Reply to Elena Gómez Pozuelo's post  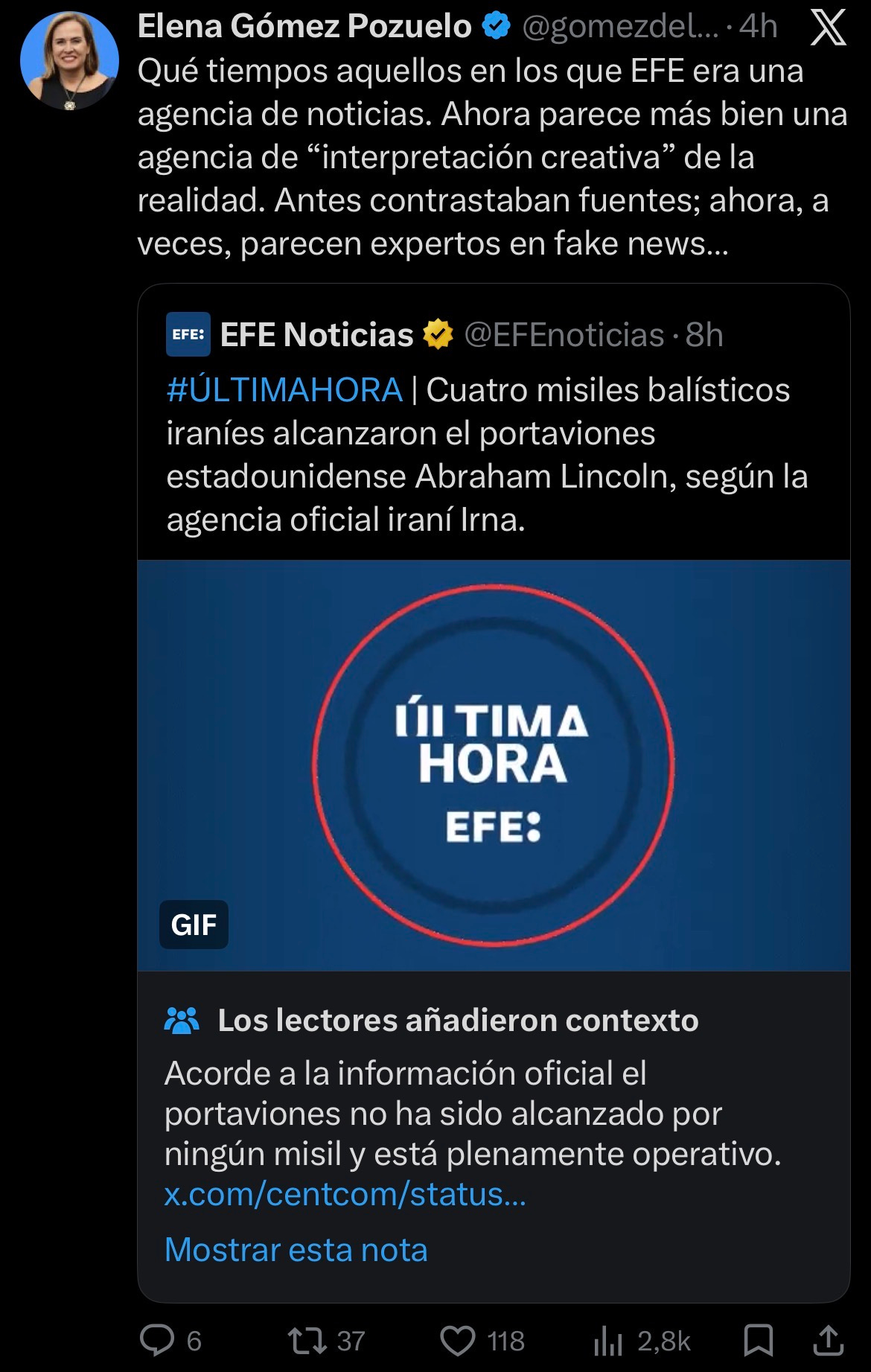click(x=158, y=1341)
